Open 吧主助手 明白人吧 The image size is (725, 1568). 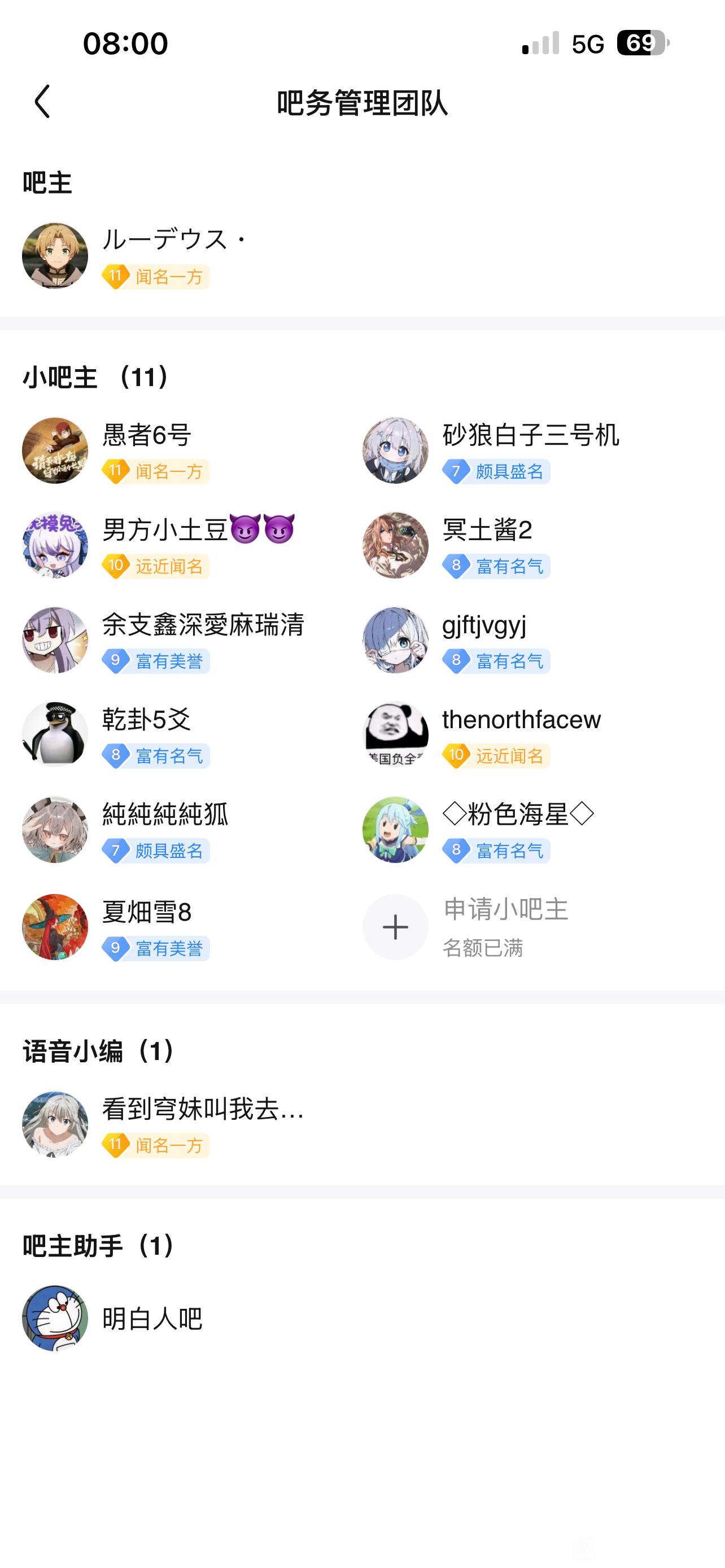pyautogui.click(x=55, y=1319)
